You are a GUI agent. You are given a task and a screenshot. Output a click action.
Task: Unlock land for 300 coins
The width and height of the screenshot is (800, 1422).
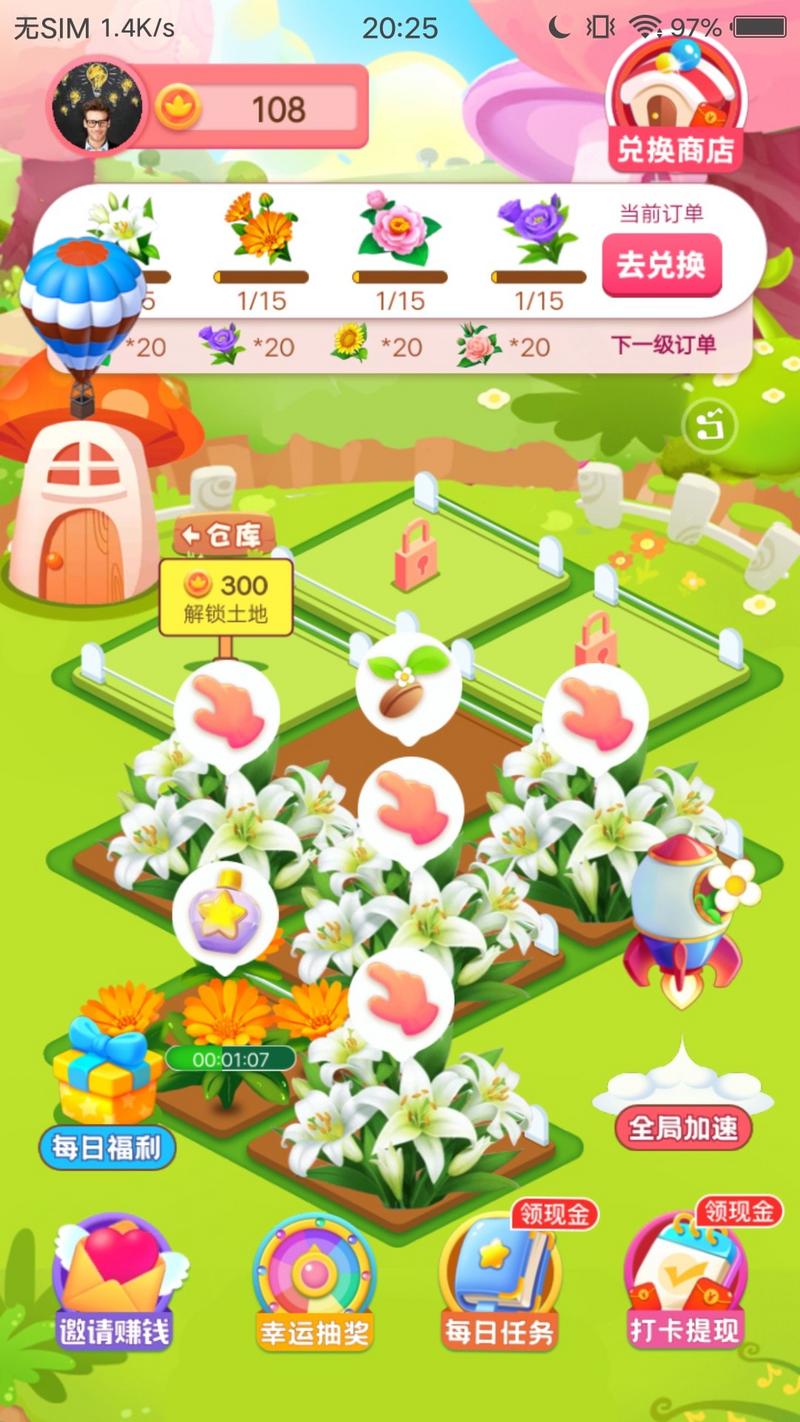pyautogui.click(x=226, y=597)
